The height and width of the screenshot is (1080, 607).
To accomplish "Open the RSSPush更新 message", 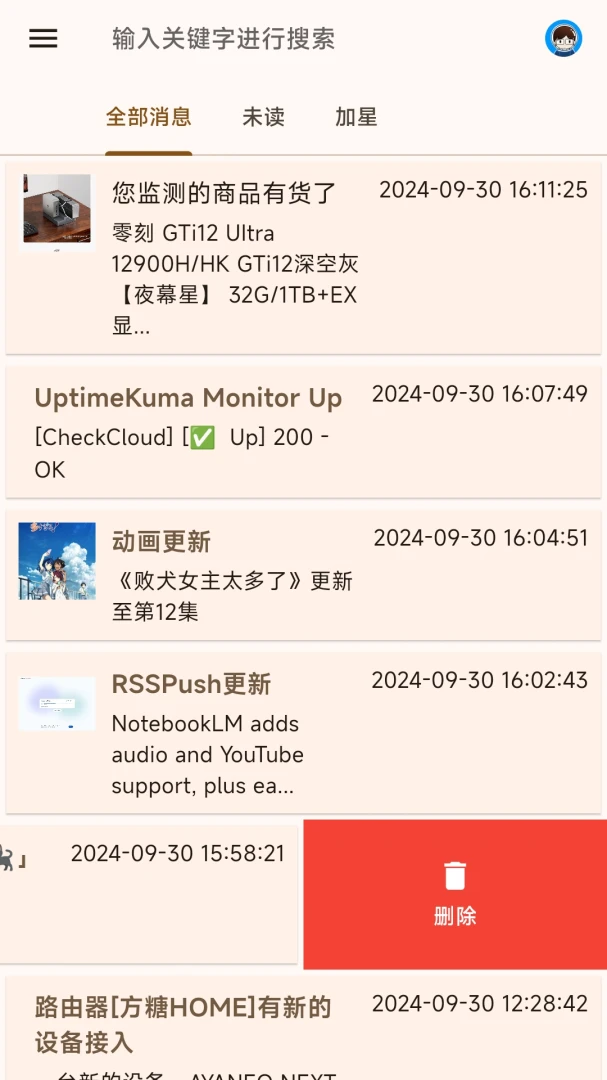I will point(303,733).
